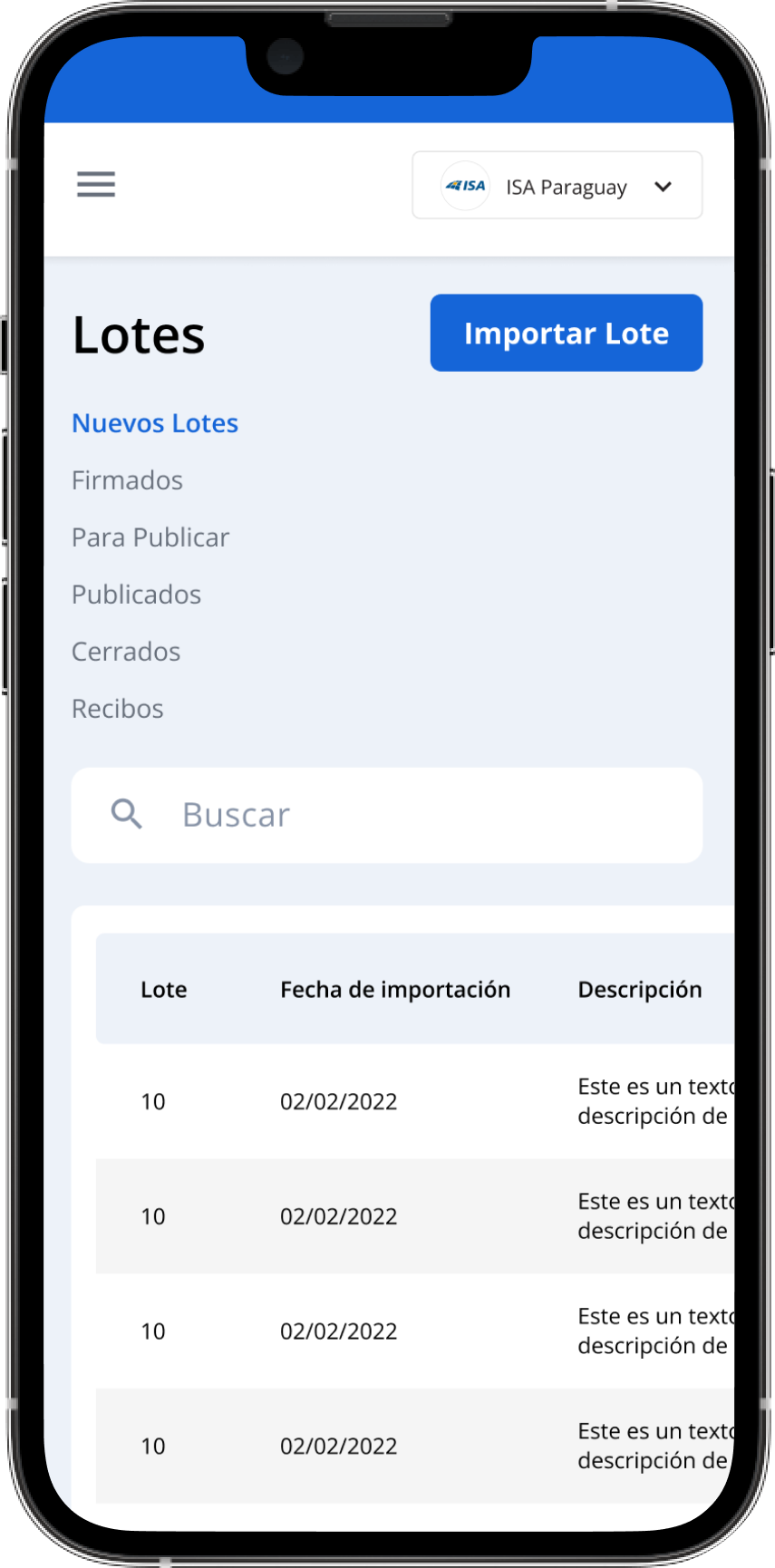775x1568 pixels.
Task: Select the Nuevos Lotes link
Action: 154,422
